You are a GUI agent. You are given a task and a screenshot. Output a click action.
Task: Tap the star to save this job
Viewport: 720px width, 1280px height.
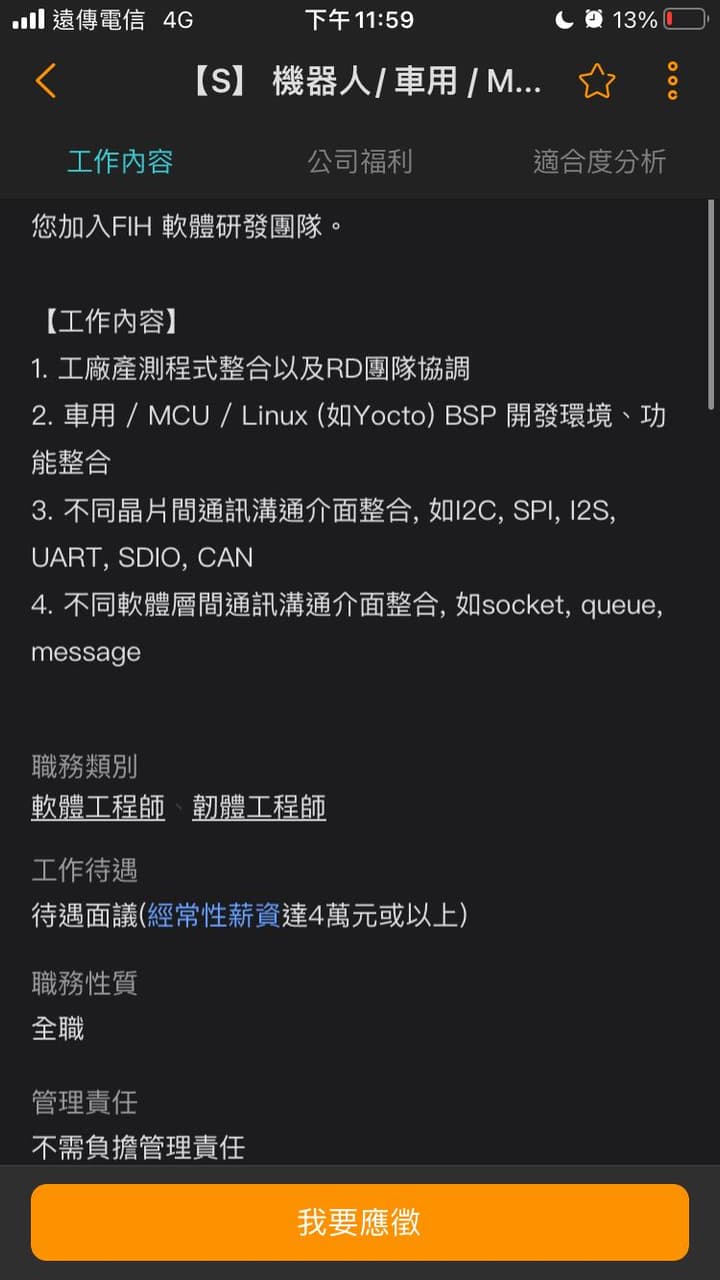coord(597,80)
